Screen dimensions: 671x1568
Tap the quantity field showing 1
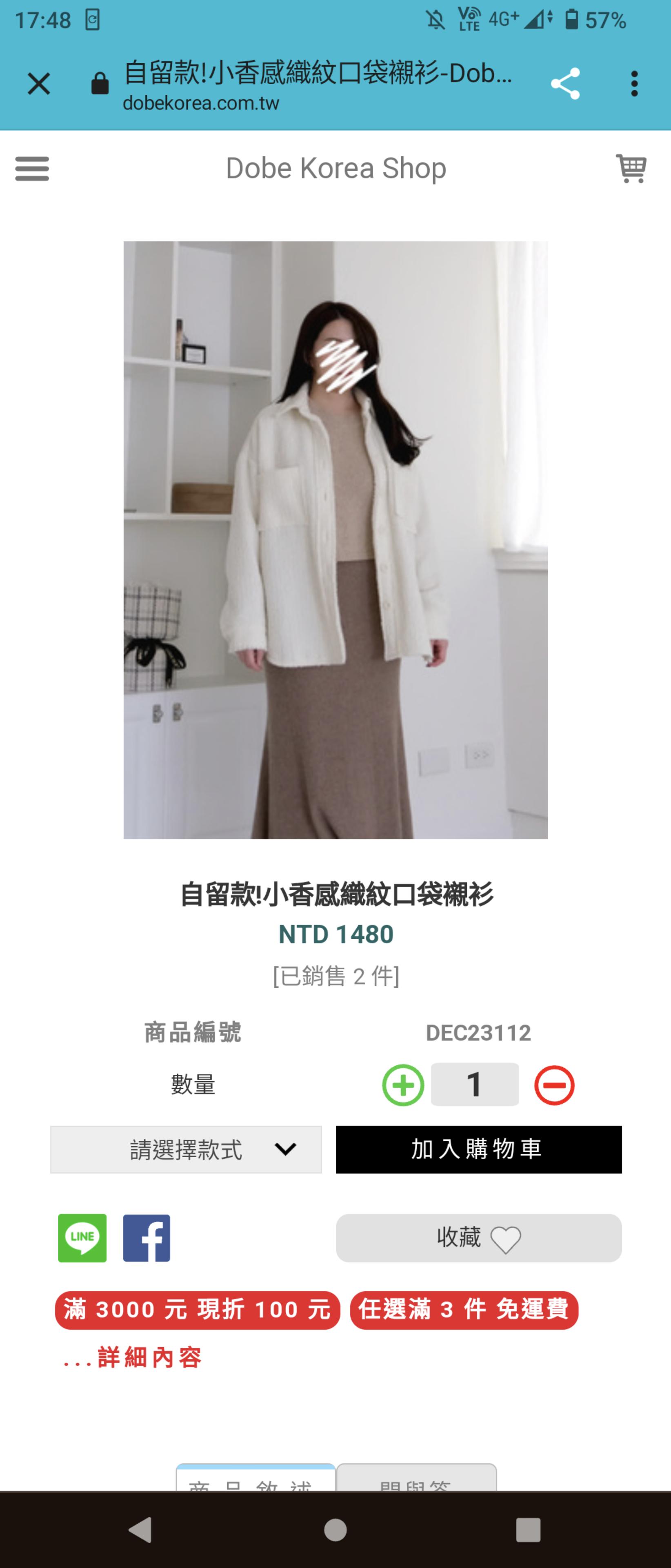point(475,1085)
